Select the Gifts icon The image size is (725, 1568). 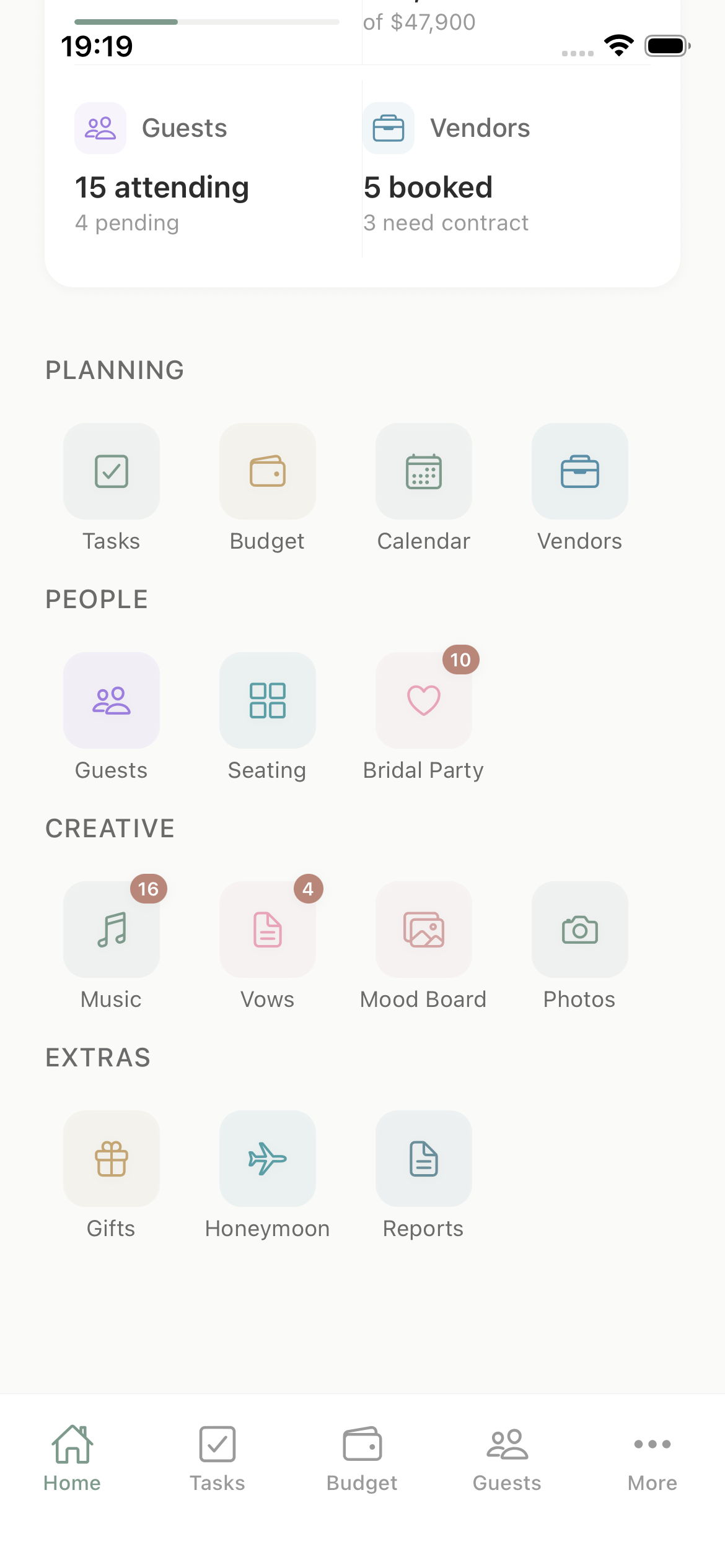click(111, 1159)
